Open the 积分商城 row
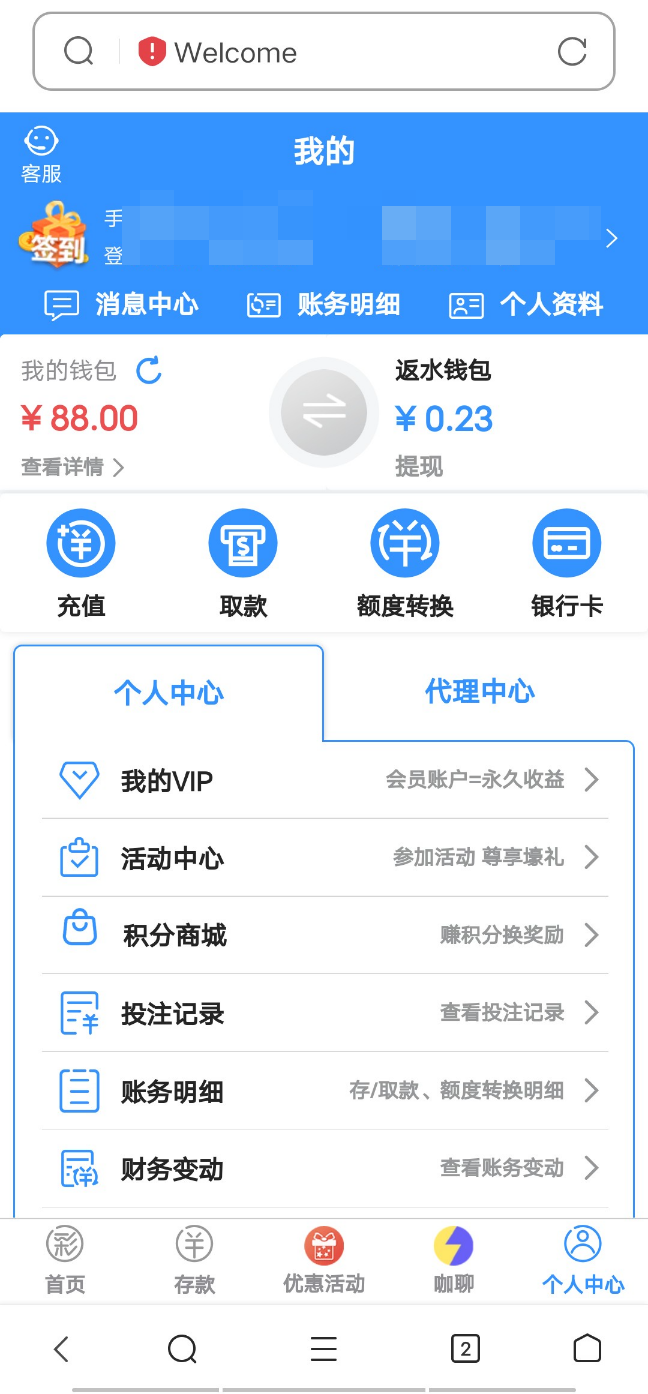 click(x=324, y=935)
